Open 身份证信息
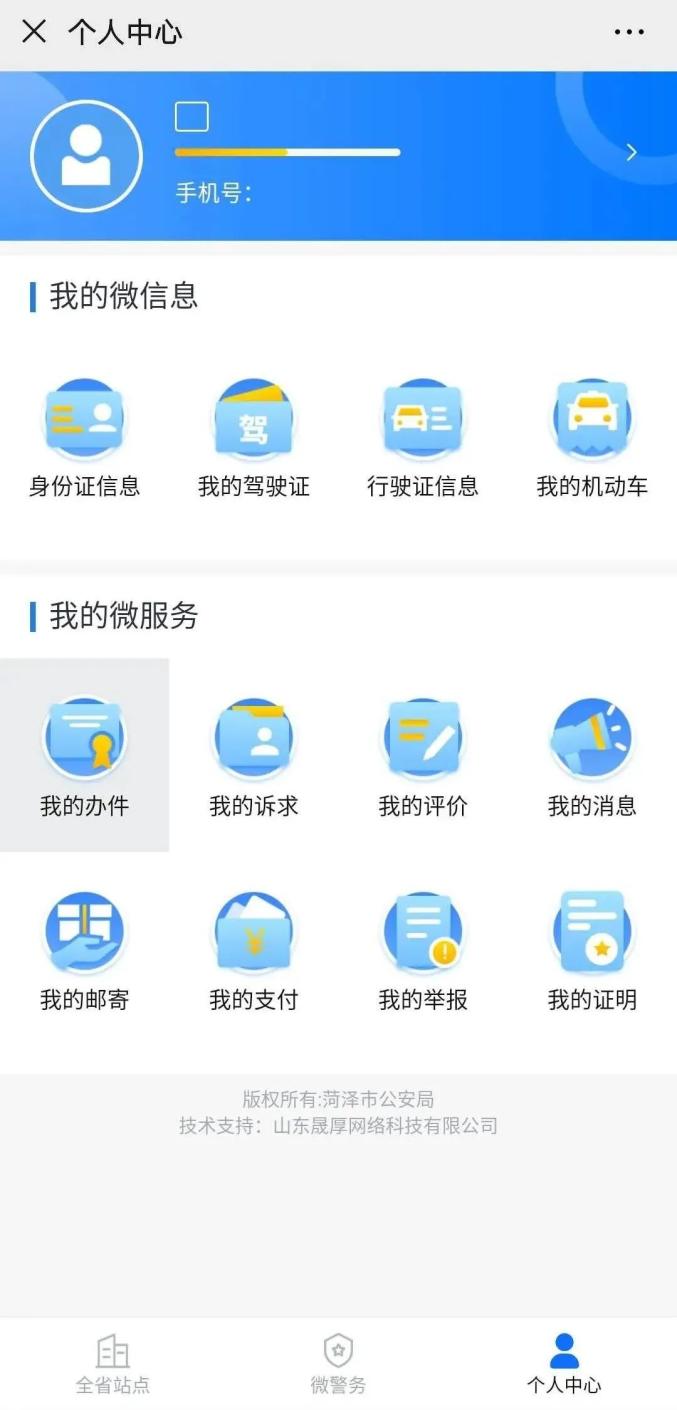This screenshot has width=677, height=1410. point(84,439)
